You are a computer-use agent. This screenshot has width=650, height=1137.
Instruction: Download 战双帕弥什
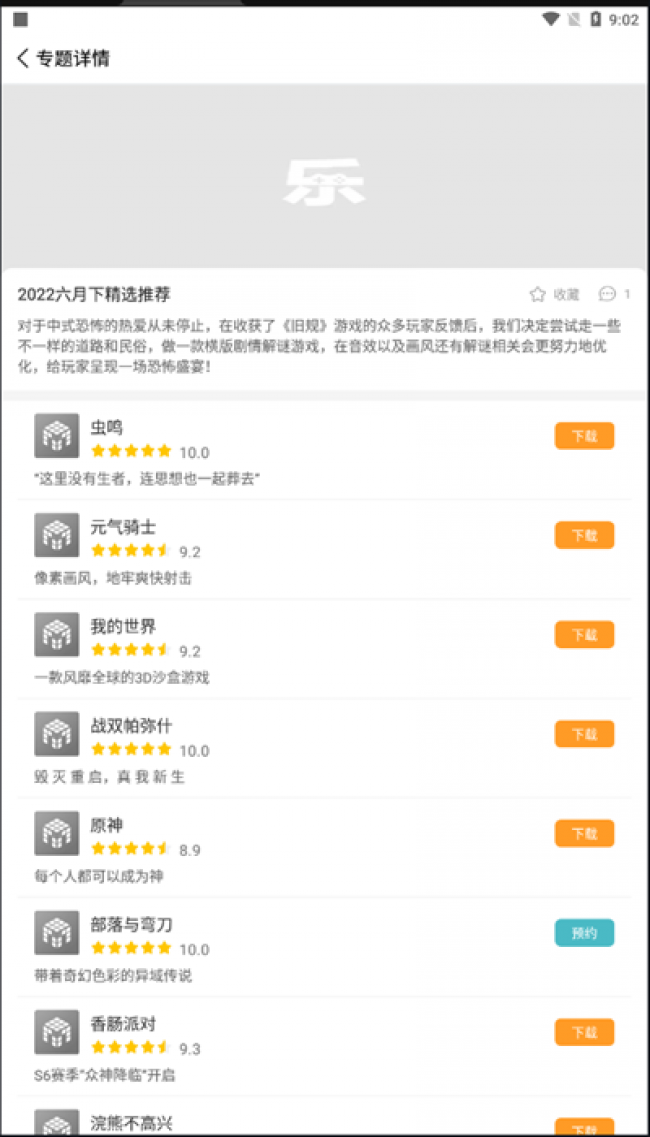tap(584, 734)
